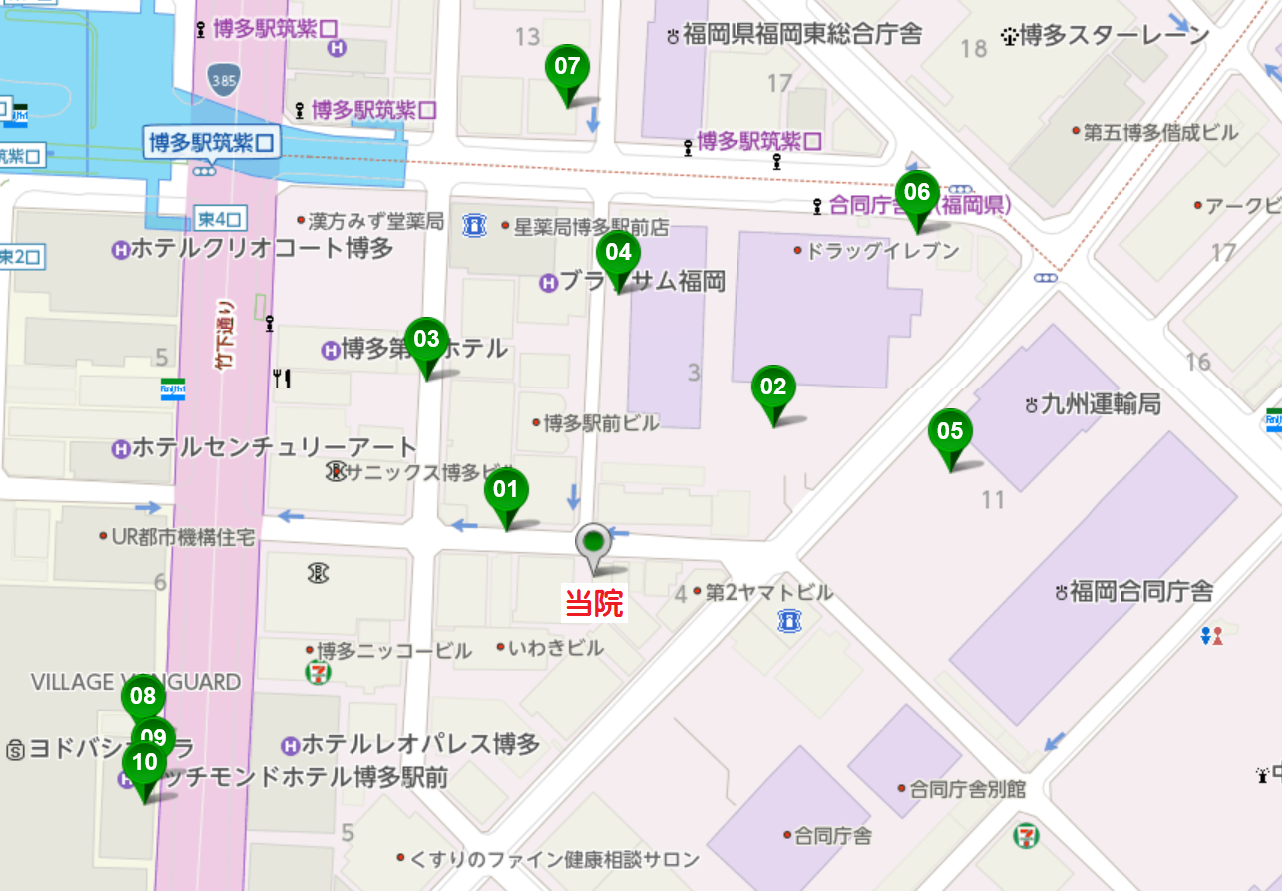
Task: Tap map marker 01
Action: (x=506, y=490)
